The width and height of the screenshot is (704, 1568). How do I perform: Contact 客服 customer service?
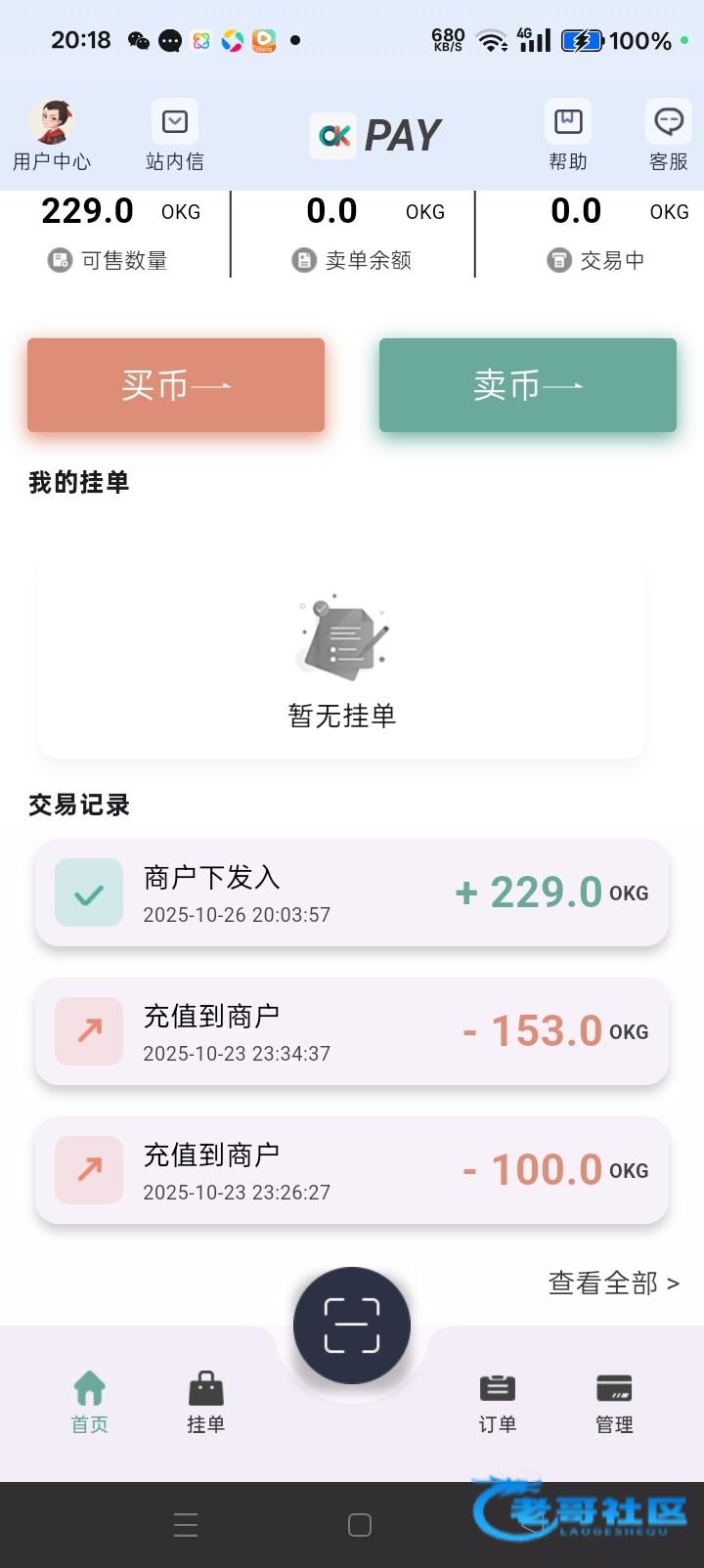[669, 135]
